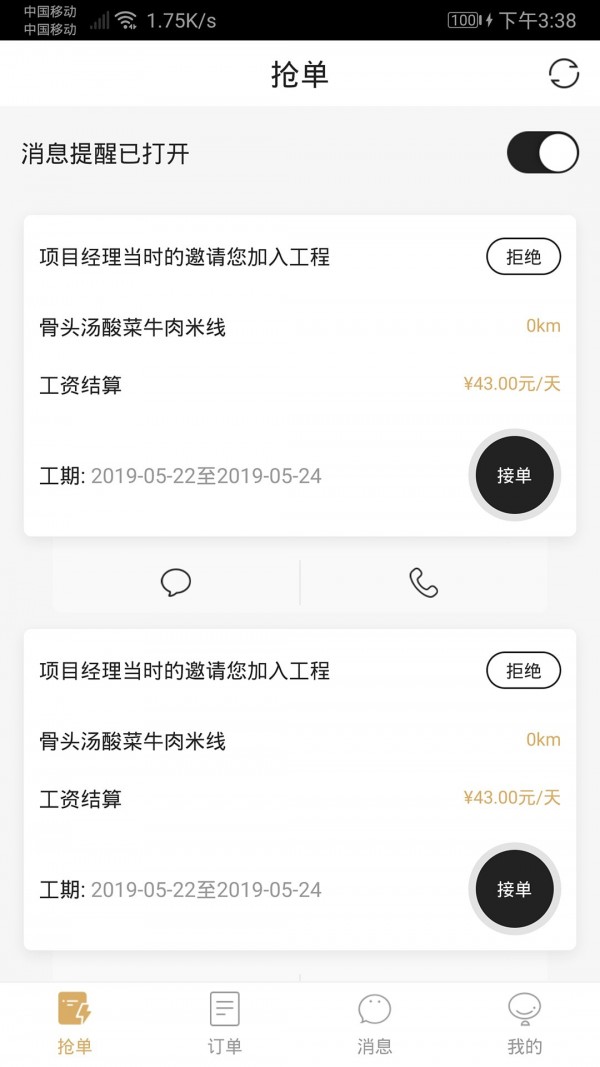Open chat via the speech bubble icon
Viewport: 600px width, 1067px height.
176,583
